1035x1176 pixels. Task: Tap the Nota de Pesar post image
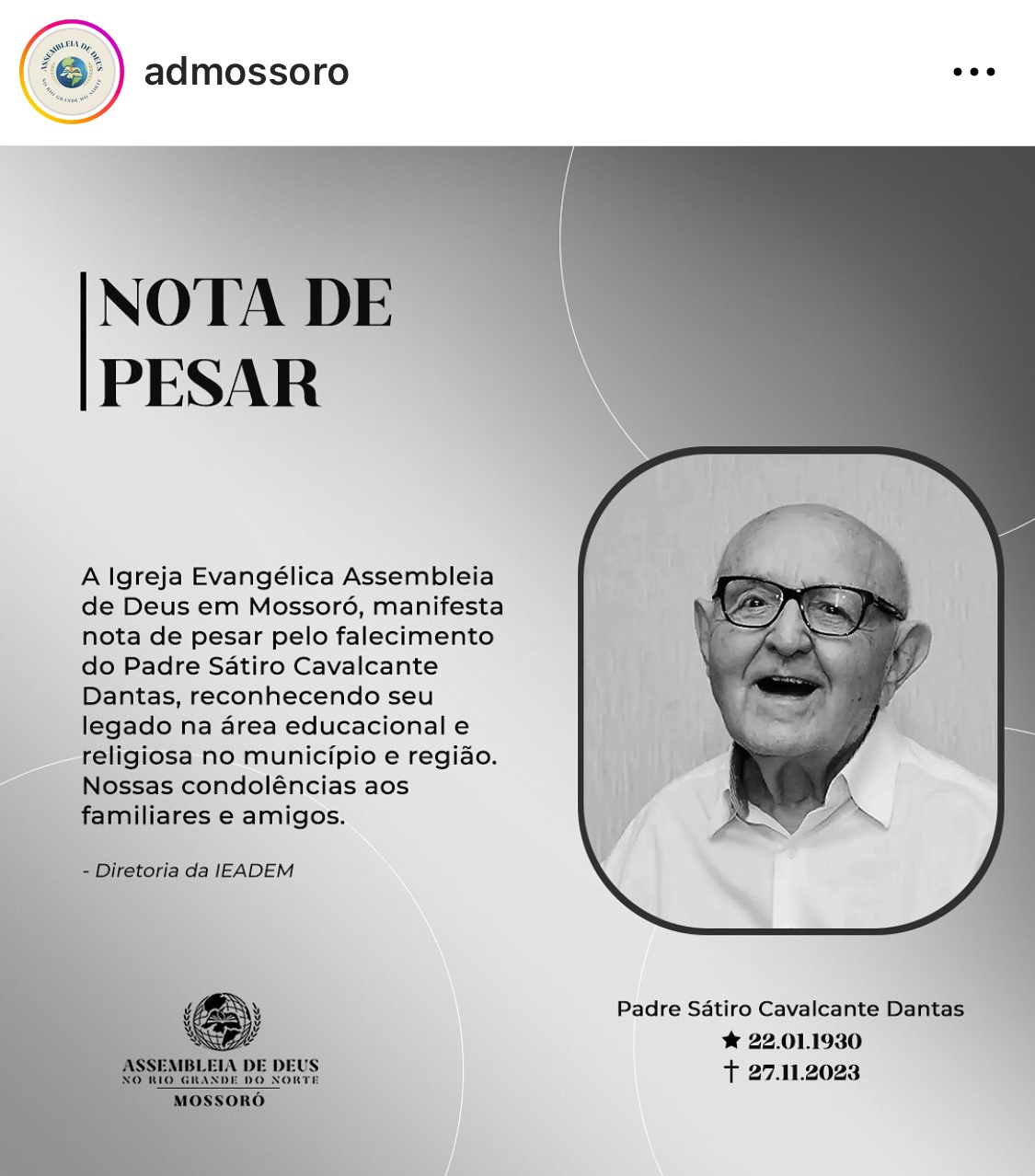(517, 661)
